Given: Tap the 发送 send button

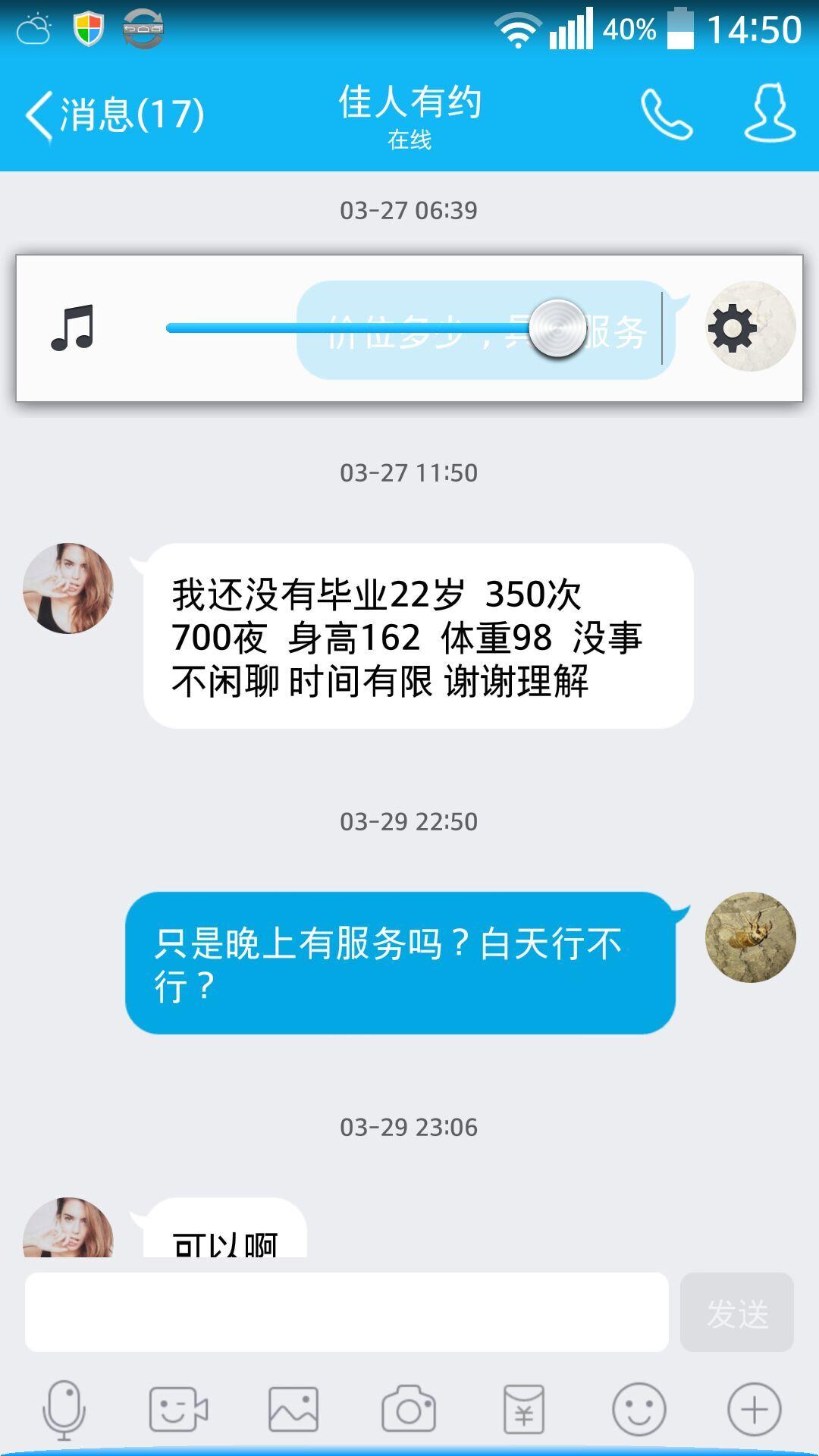Looking at the screenshot, I should point(736,1313).
